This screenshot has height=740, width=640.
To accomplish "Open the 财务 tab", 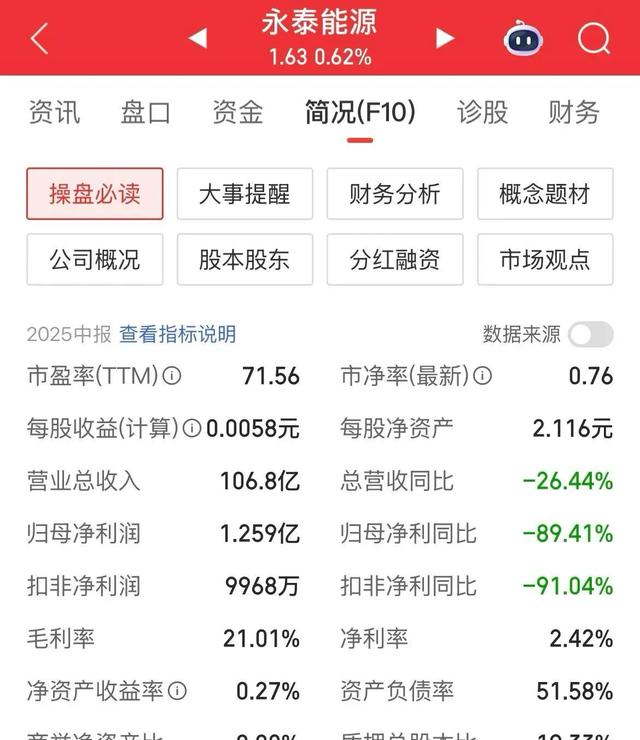I will click(x=574, y=112).
